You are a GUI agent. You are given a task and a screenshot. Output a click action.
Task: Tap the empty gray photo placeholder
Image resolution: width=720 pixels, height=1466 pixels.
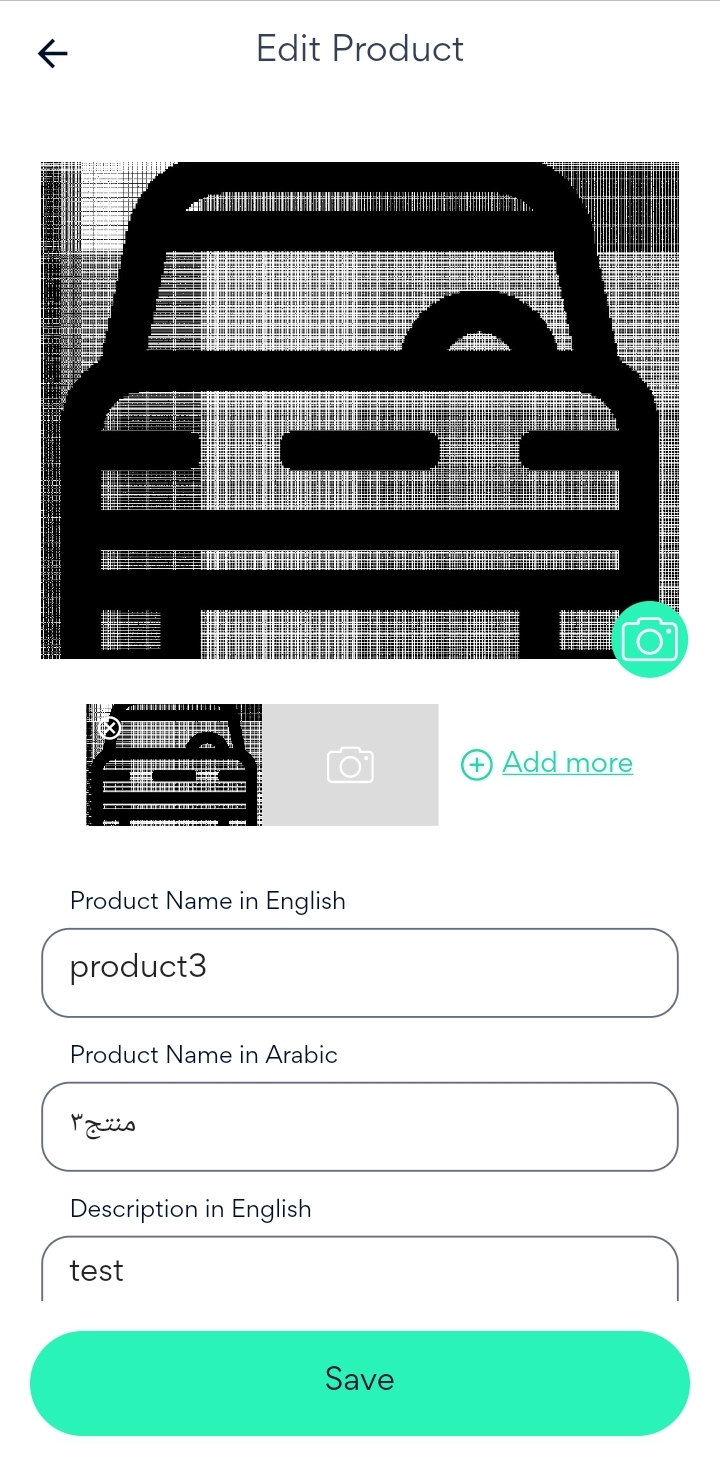click(350, 765)
